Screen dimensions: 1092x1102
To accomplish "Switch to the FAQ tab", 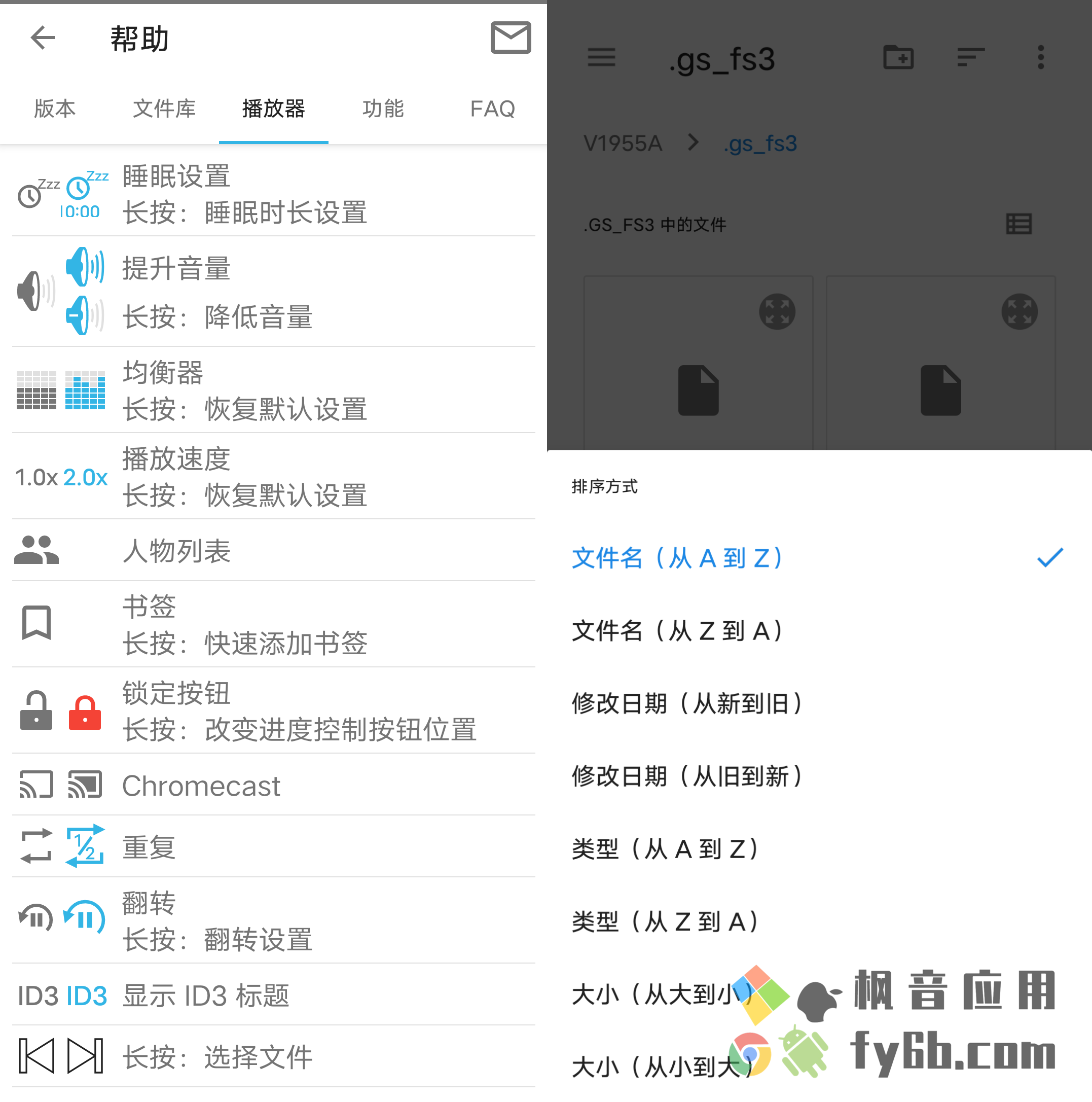I will pos(493,109).
